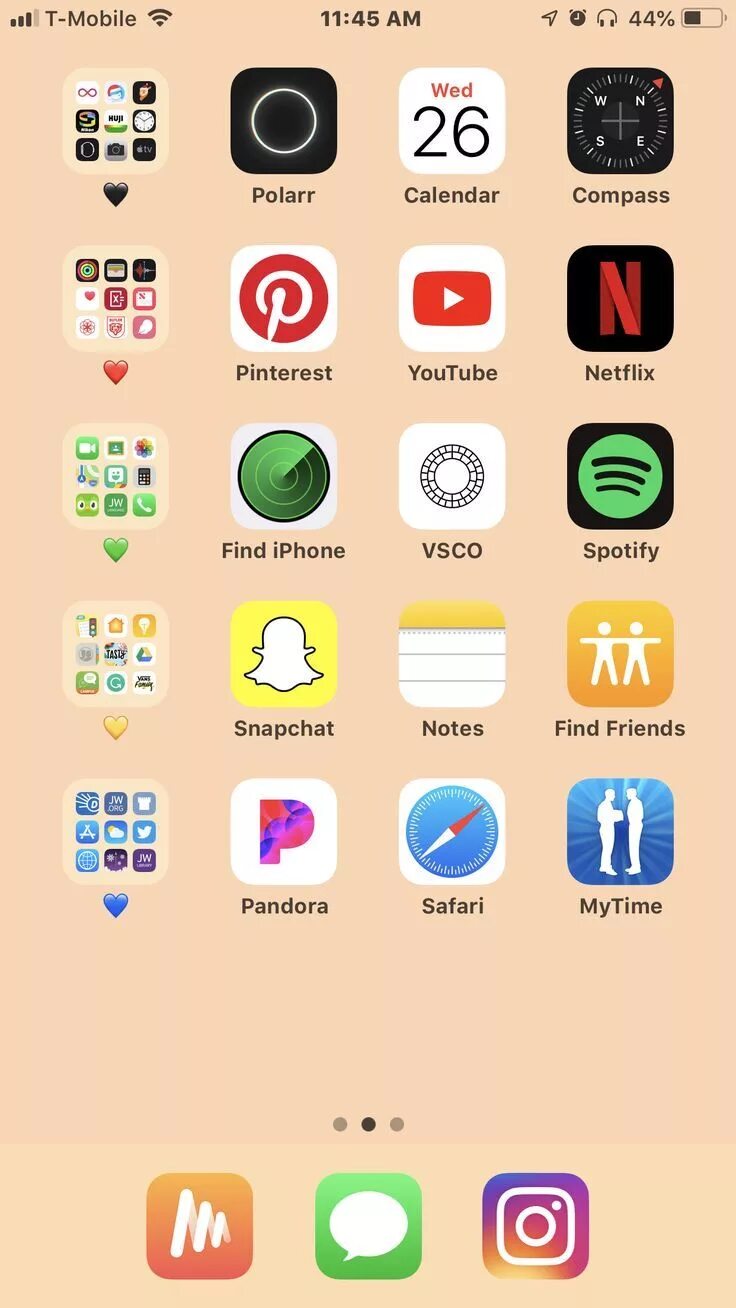The width and height of the screenshot is (736, 1308).
Task: Open the Notes app
Action: coord(452,655)
